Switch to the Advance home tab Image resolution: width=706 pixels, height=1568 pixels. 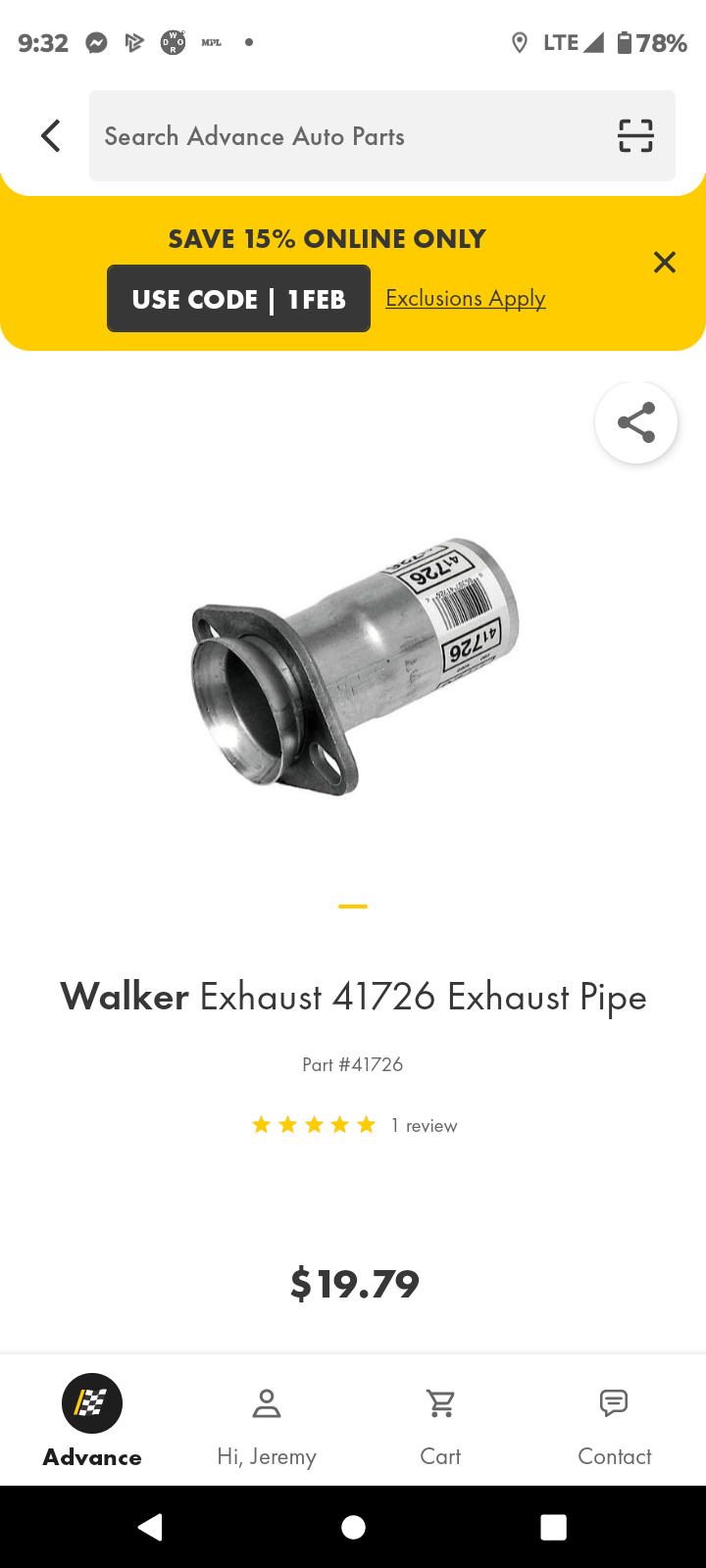tap(92, 1421)
